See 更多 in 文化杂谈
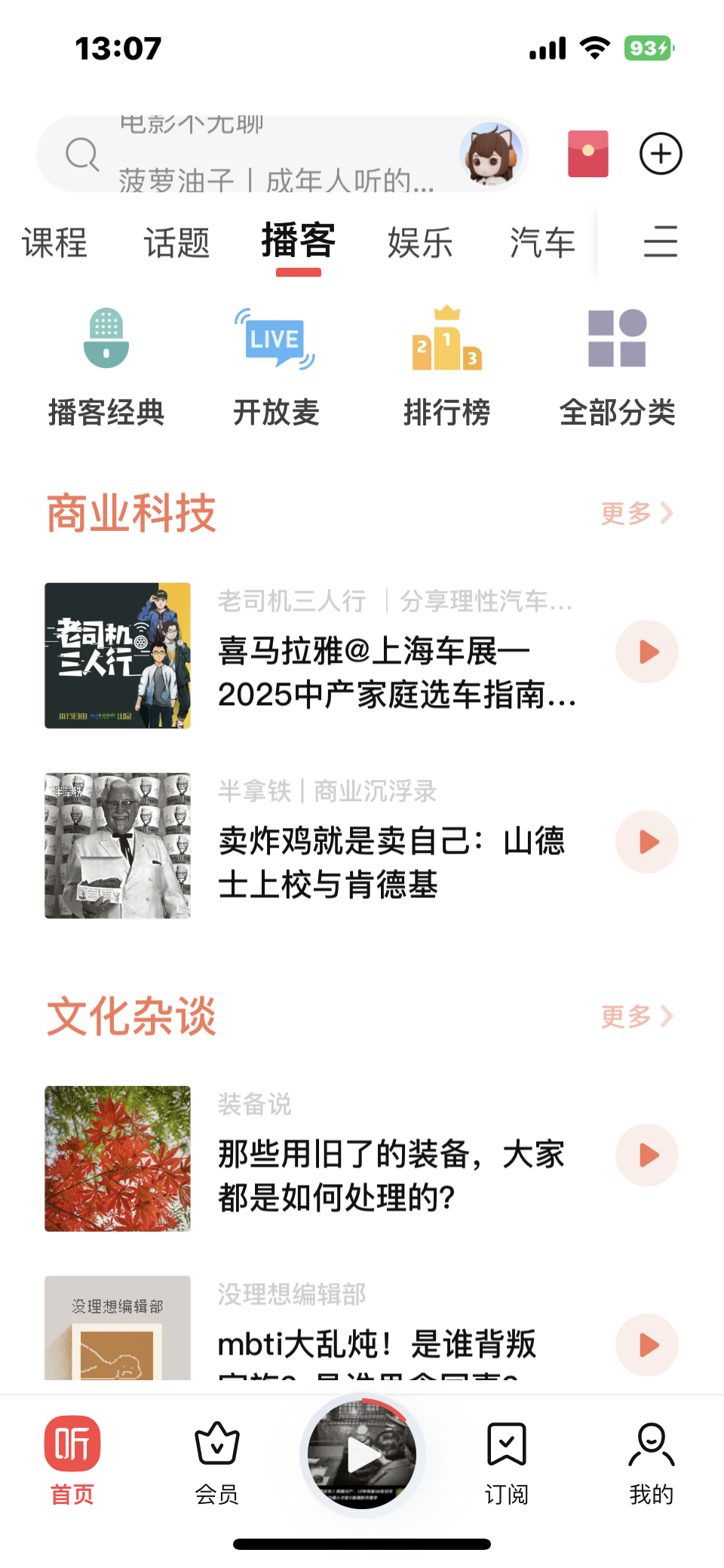 click(x=636, y=1017)
